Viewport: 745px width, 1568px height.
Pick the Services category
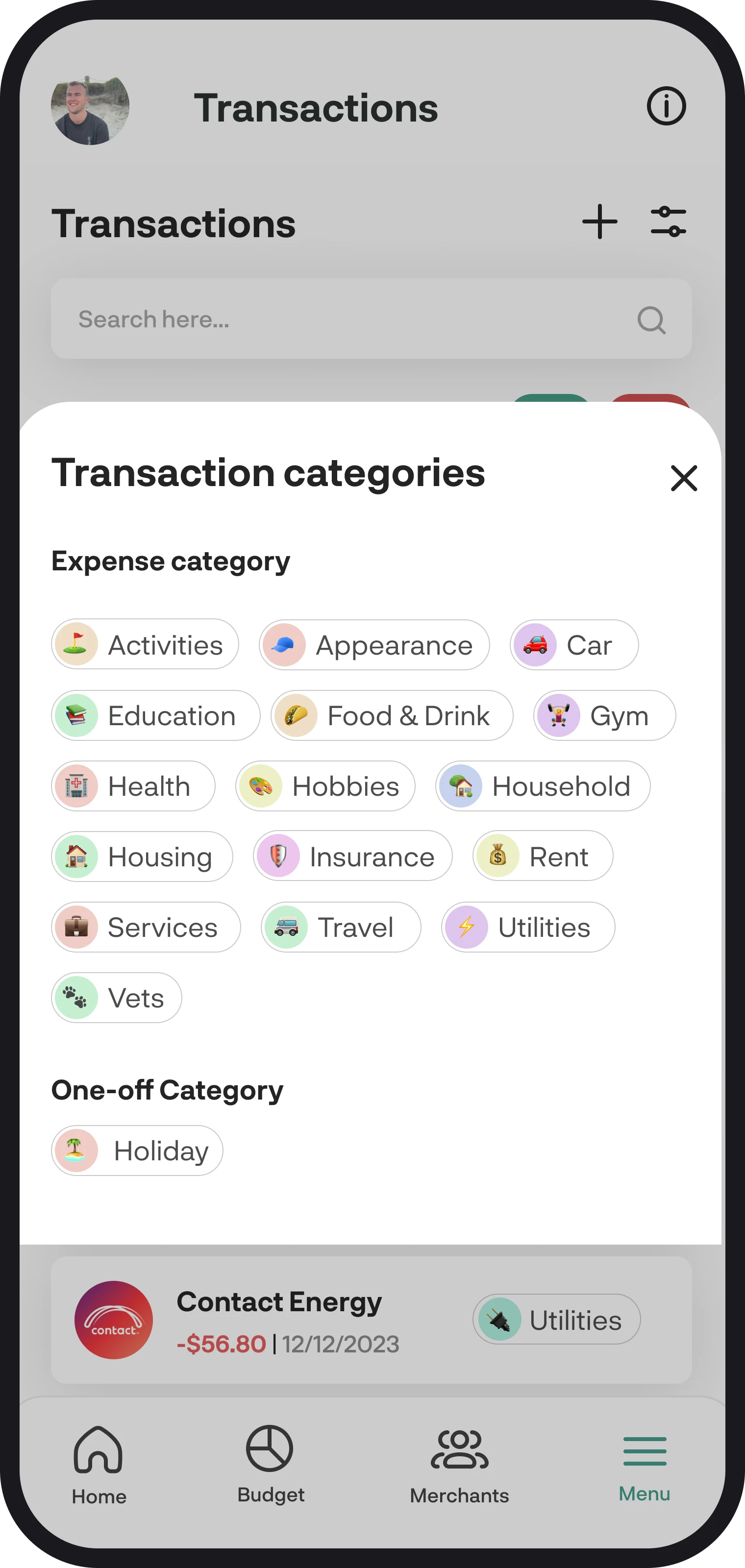pos(146,927)
